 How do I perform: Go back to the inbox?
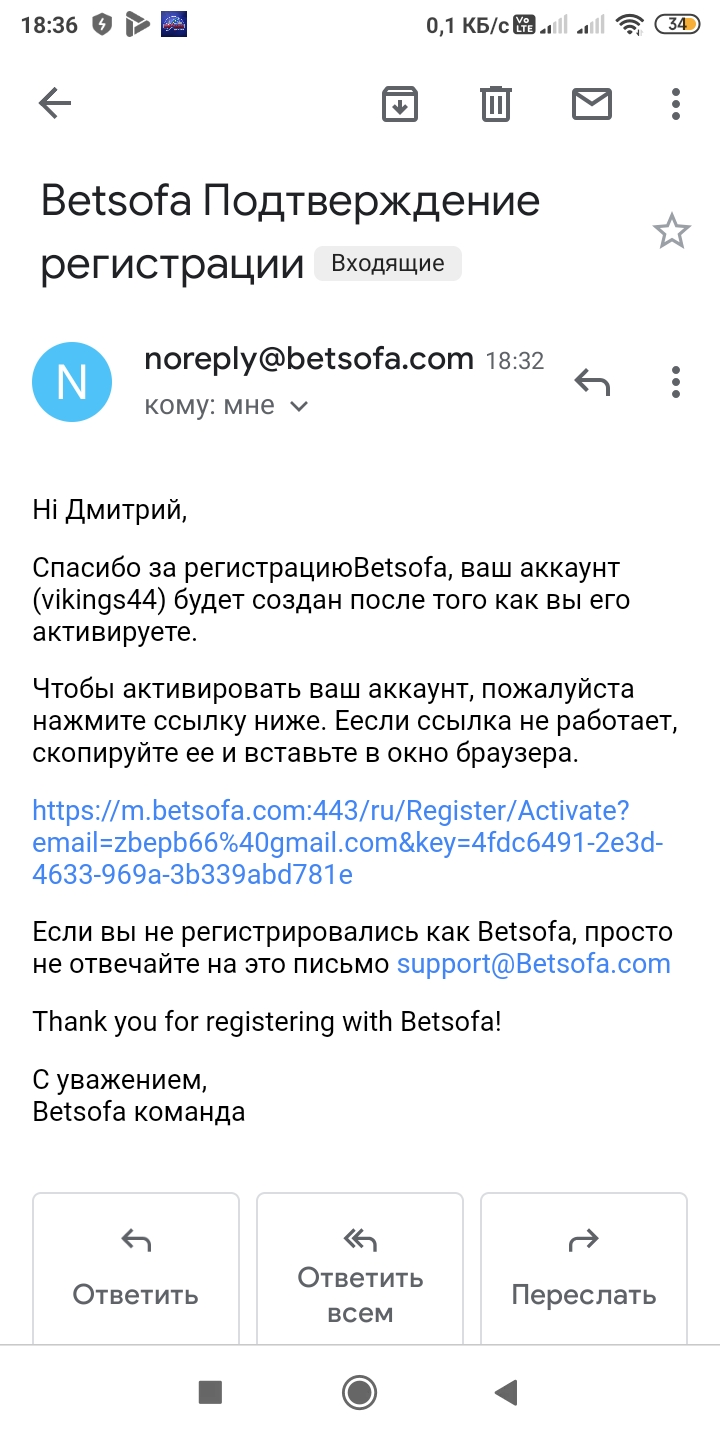[55, 103]
